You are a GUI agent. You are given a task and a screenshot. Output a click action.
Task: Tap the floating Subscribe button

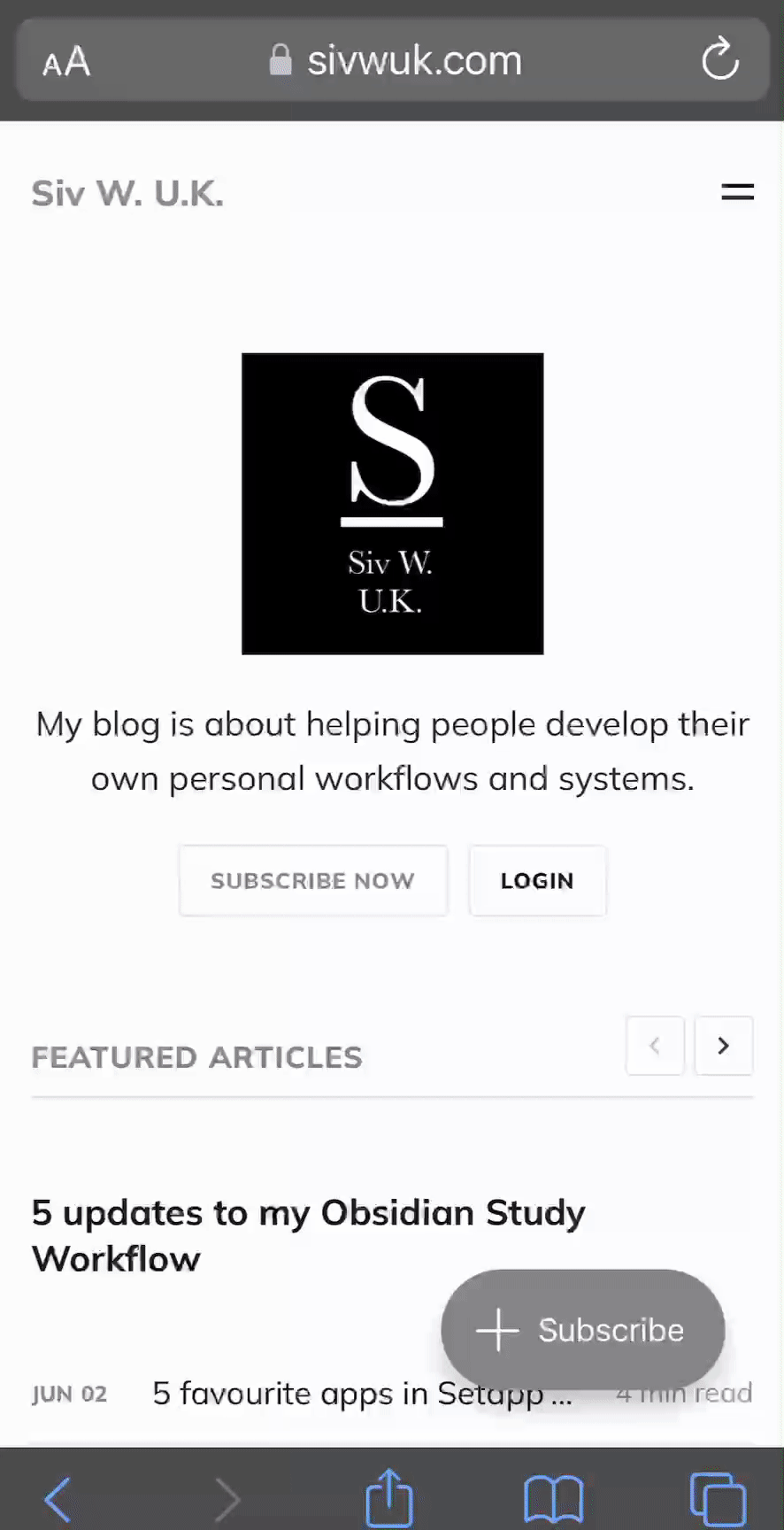point(582,1330)
